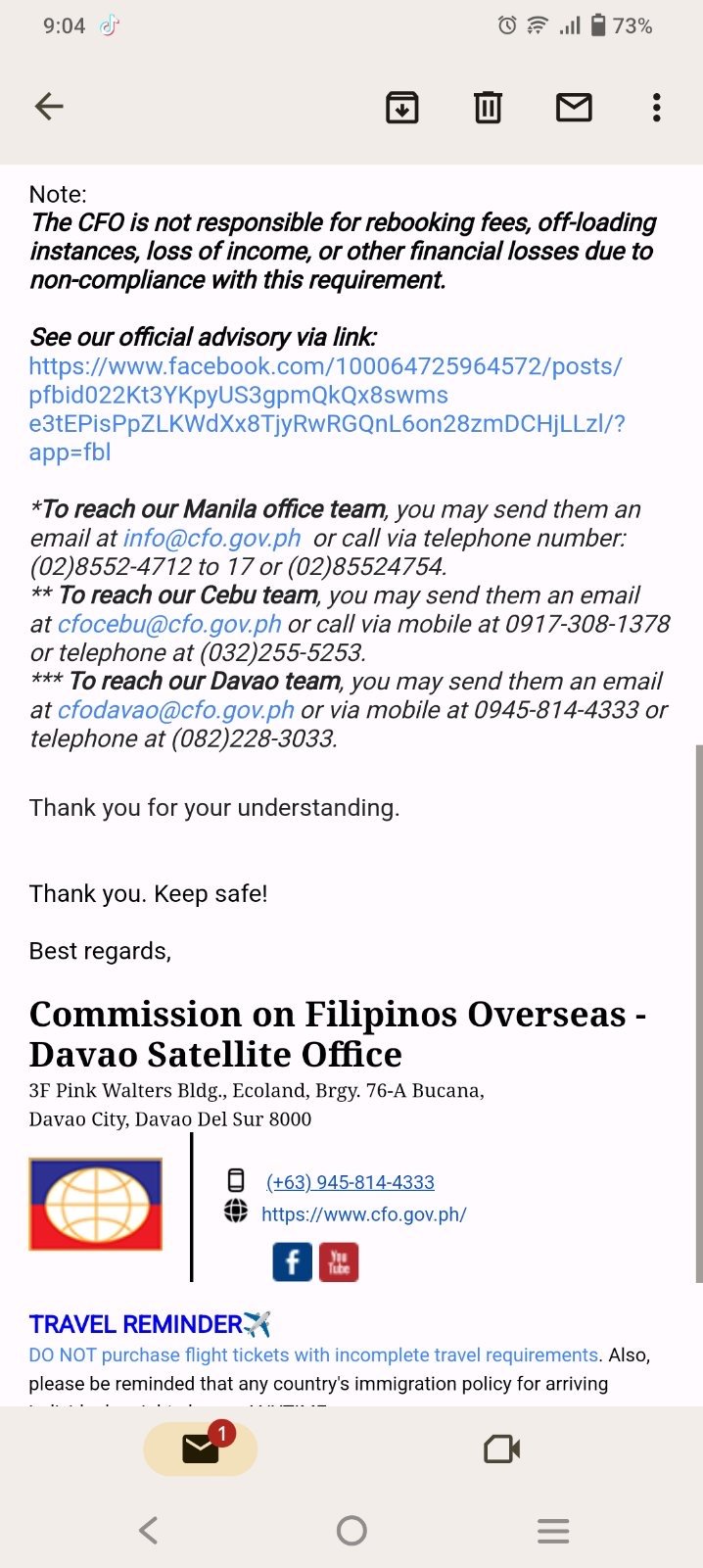
Task: Open the YouTube icon in the signature
Action: [x=339, y=1261]
